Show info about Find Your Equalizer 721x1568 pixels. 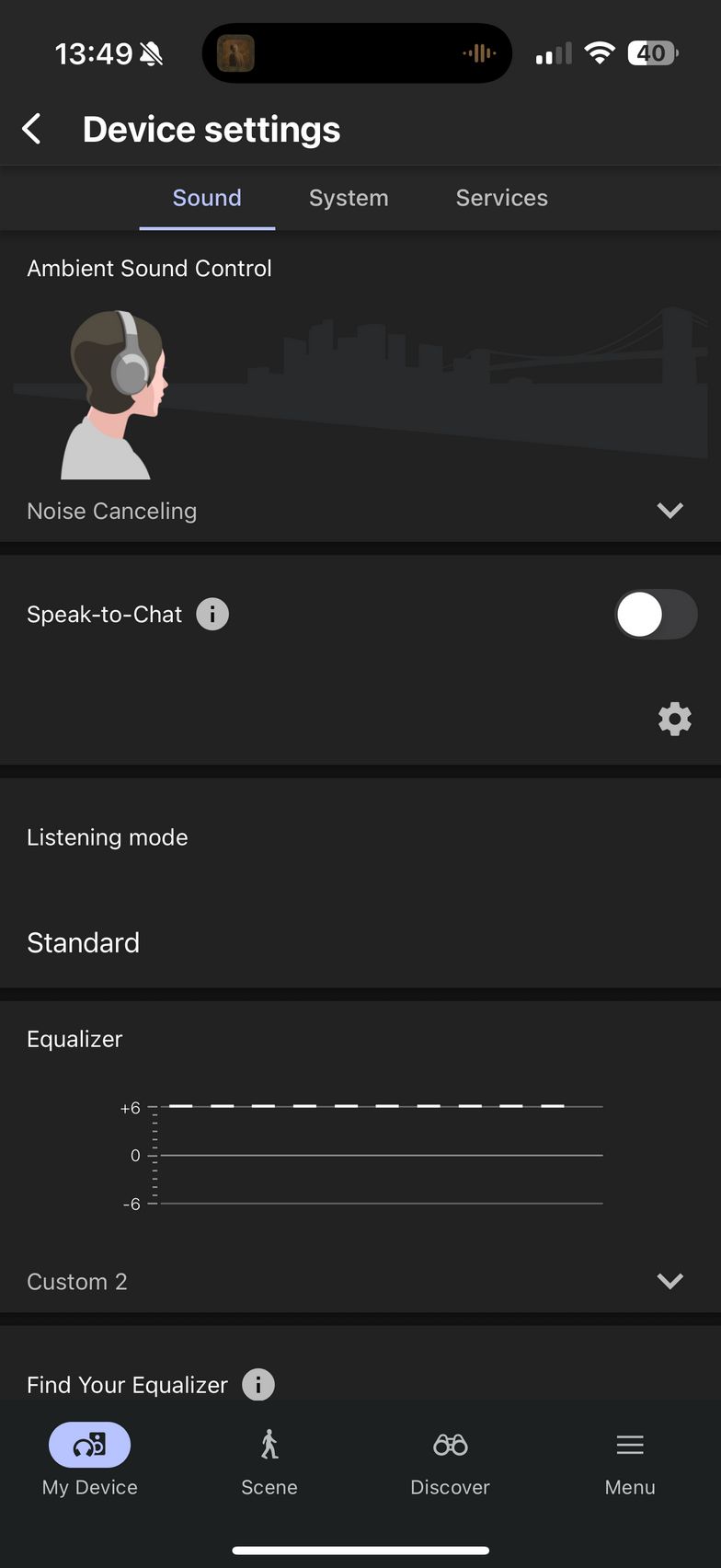pyautogui.click(x=258, y=1384)
